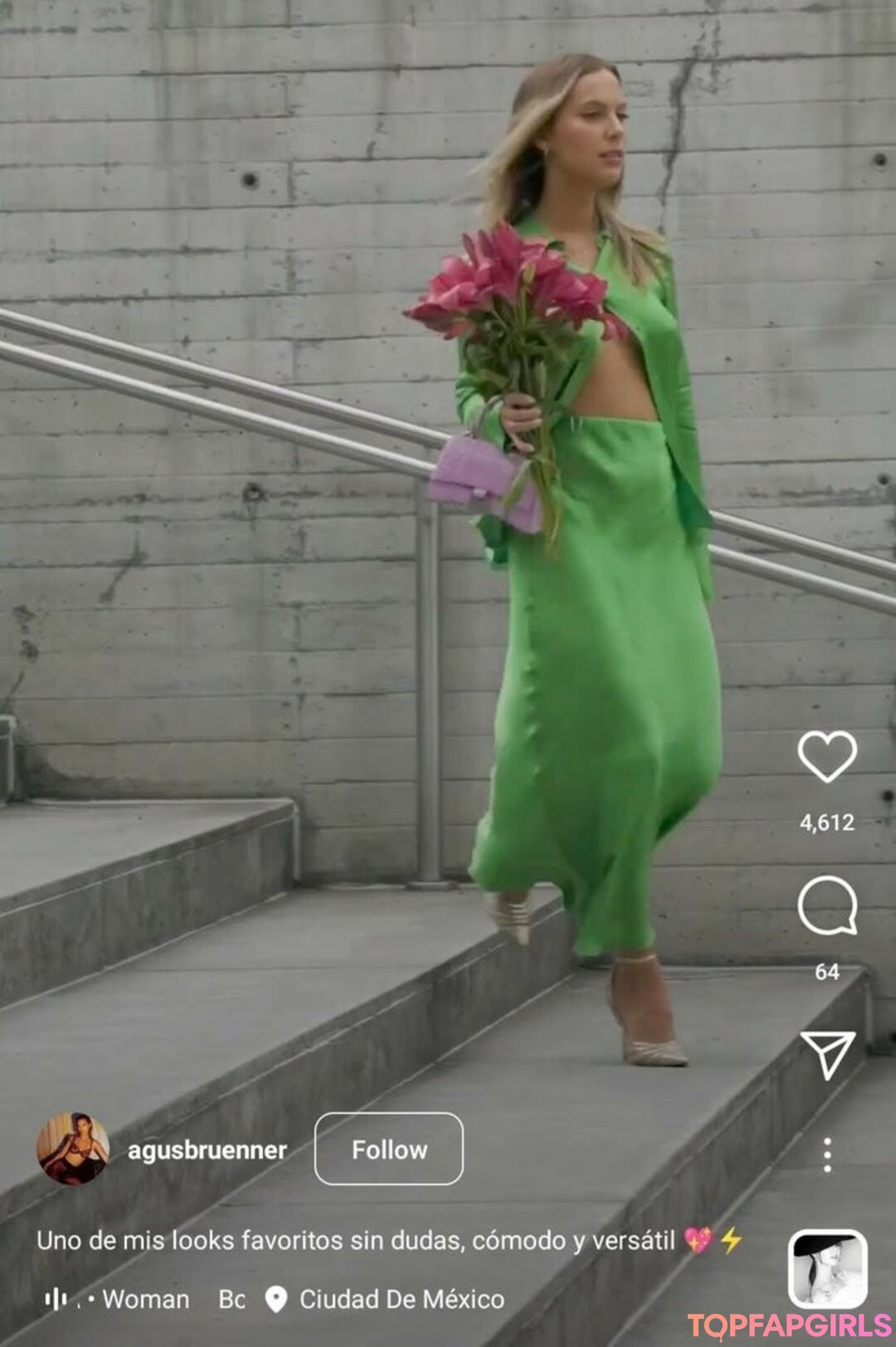The image size is (896, 1347).
Task: Share this reel via paper plane icon
Action: pyautogui.click(x=826, y=1053)
